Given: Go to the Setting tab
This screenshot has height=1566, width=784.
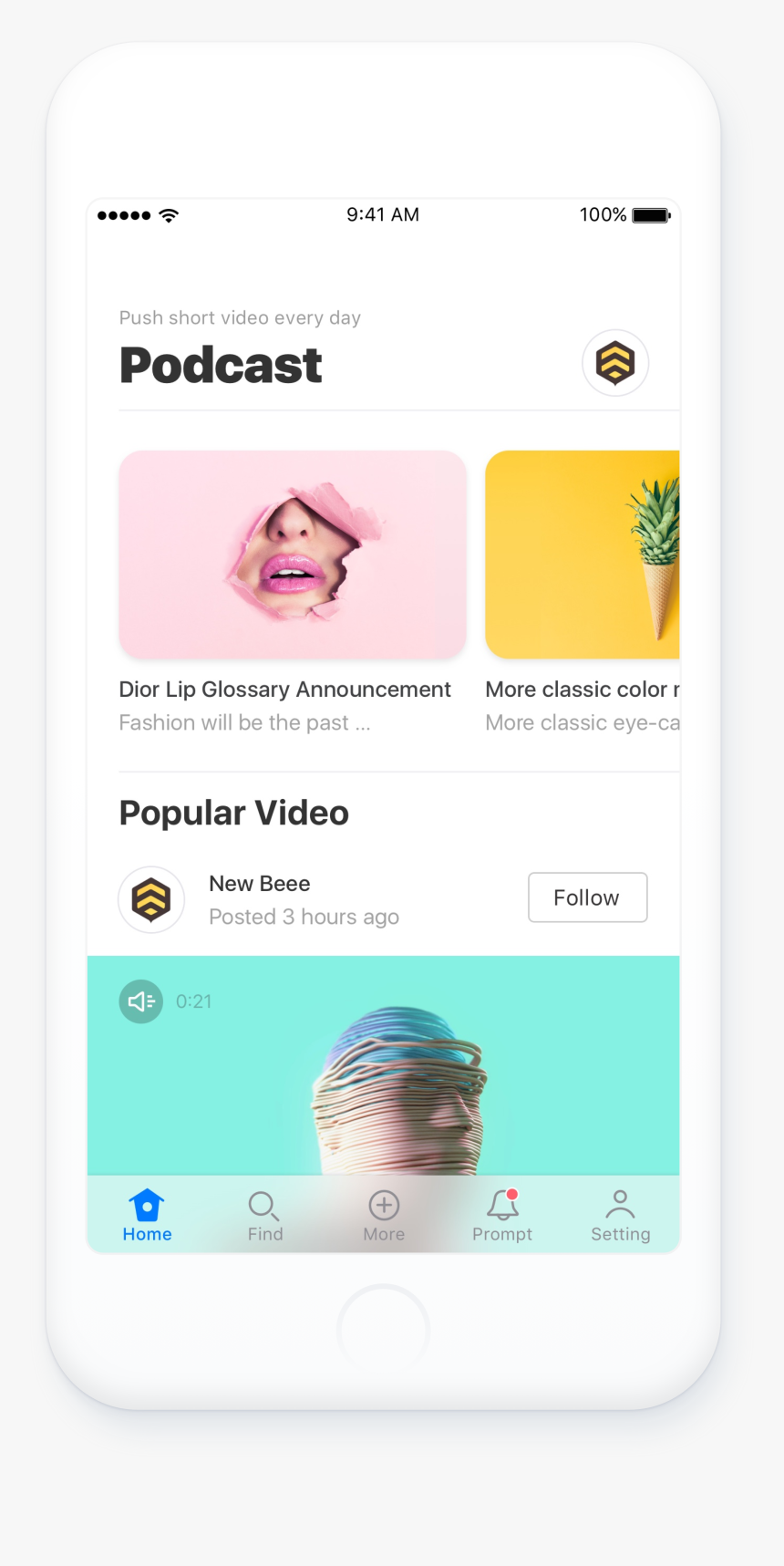Looking at the screenshot, I should click(620, 1216).
